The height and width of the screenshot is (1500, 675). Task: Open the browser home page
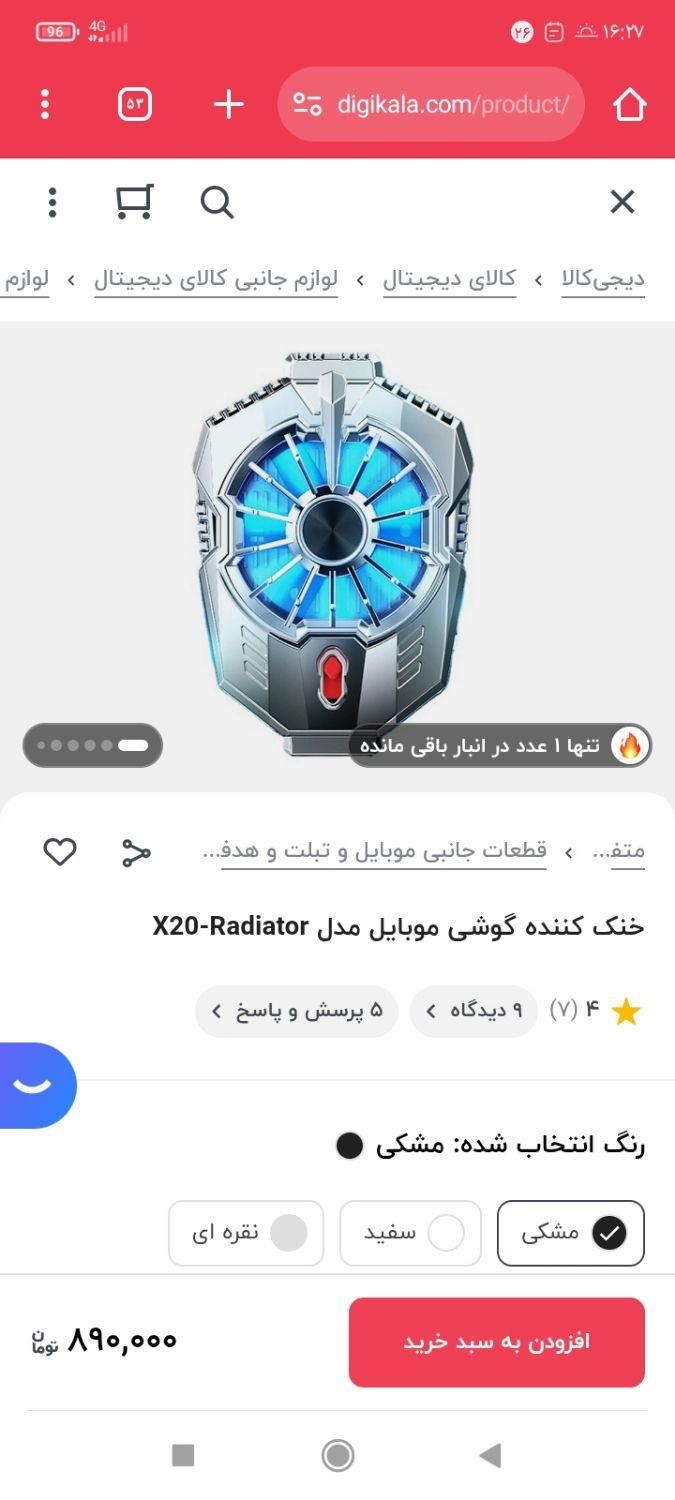click(x=629, y=104)
